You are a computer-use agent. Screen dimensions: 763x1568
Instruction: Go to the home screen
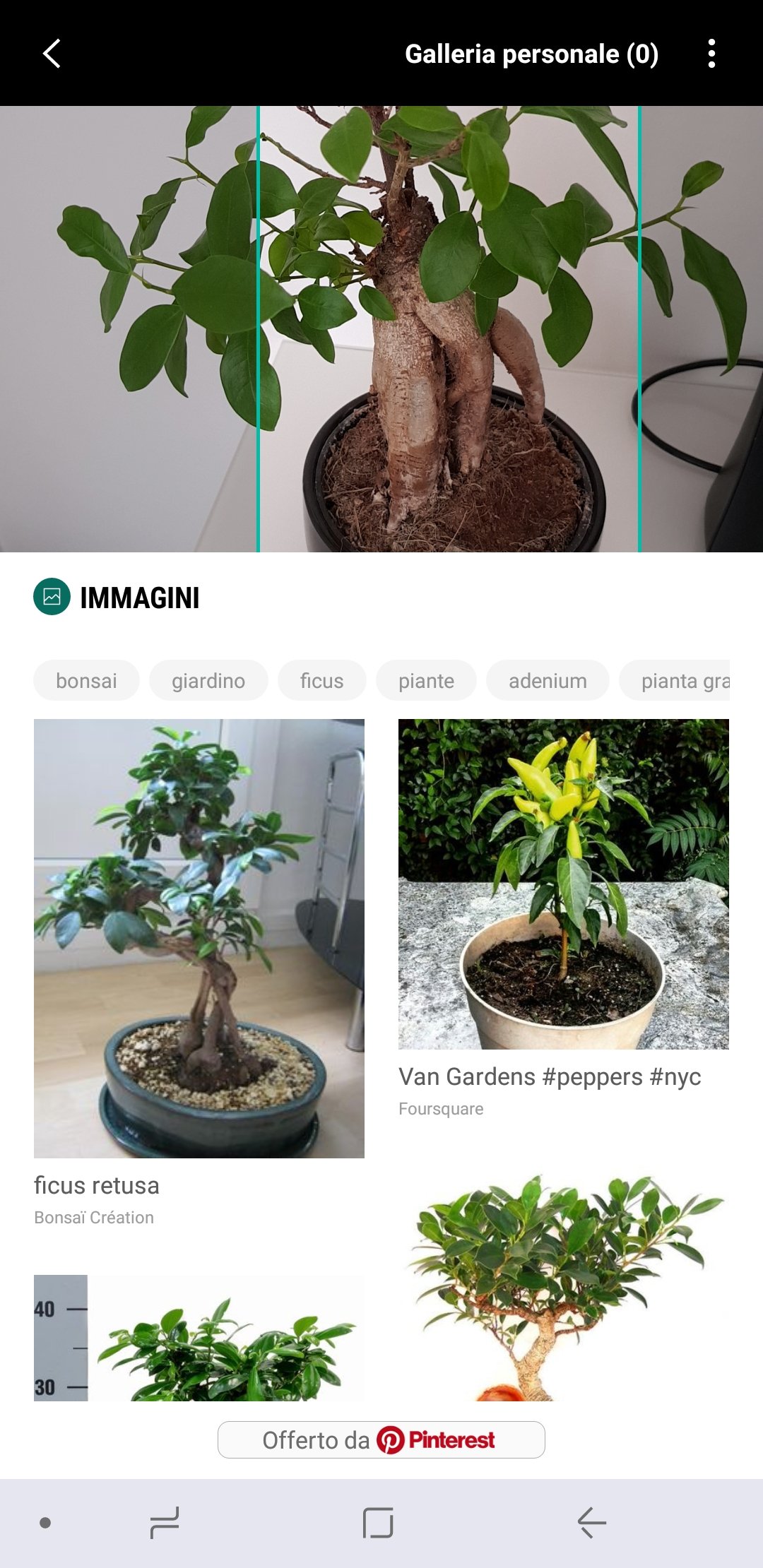(x=378, y=1522)
